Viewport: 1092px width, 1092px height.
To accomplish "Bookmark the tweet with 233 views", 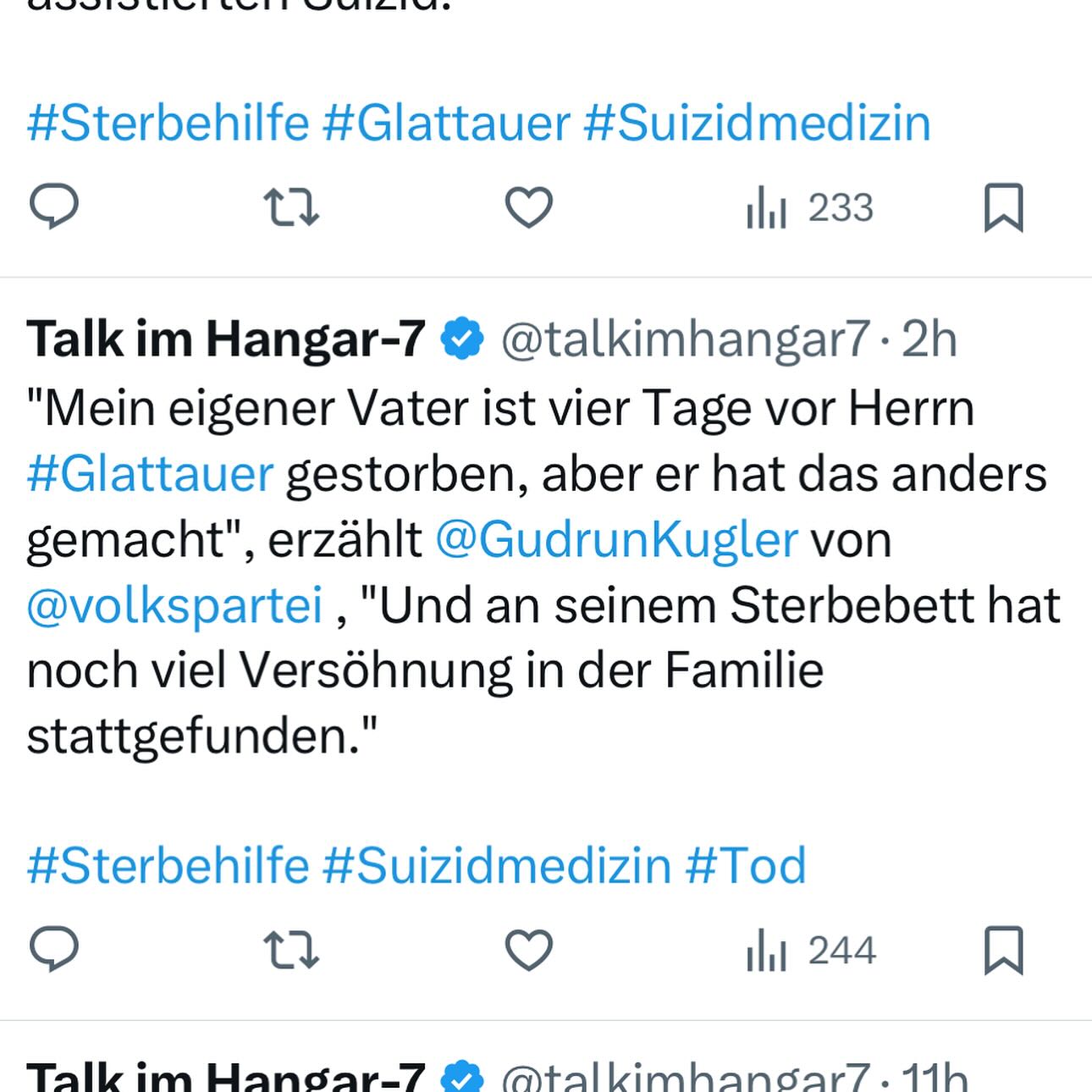I will [1003, 207].
